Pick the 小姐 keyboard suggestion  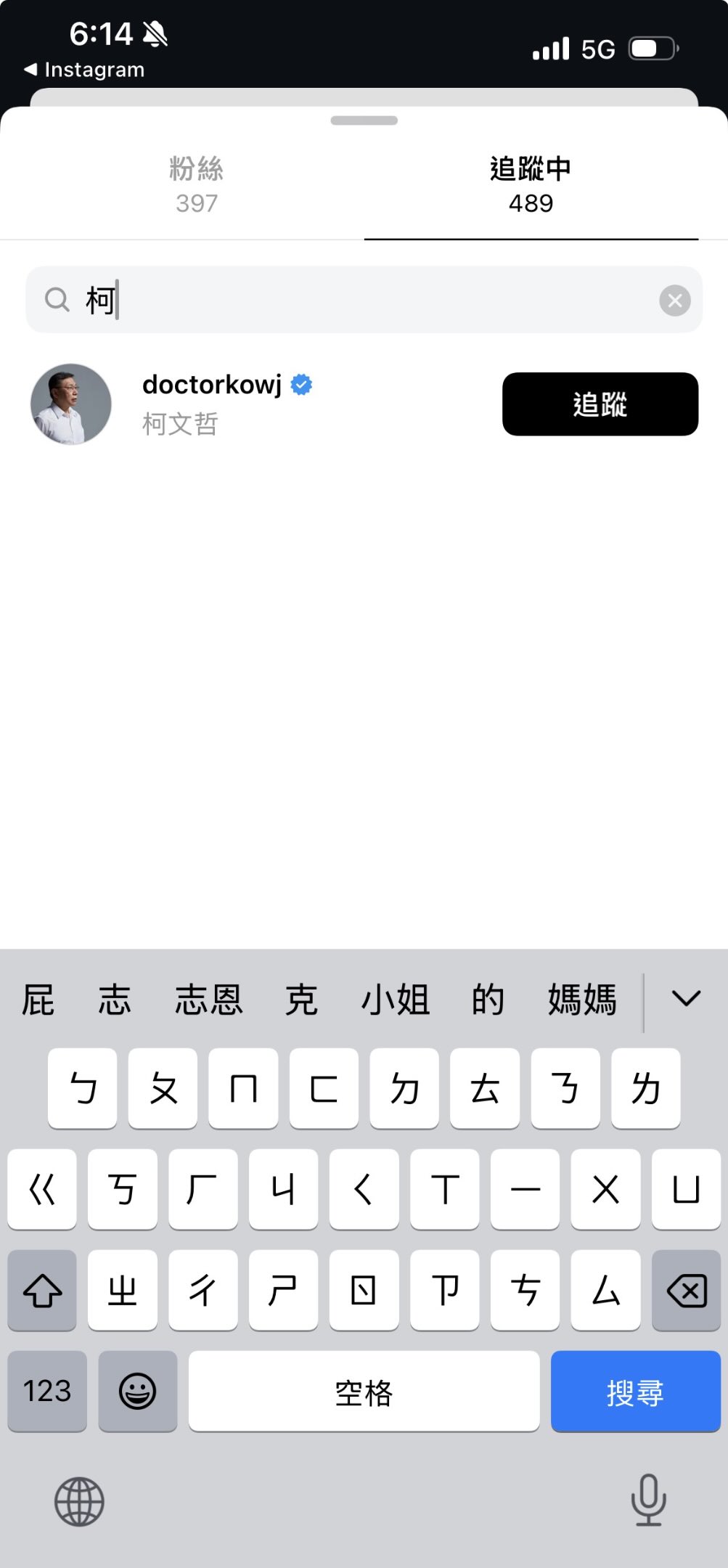396,1000
